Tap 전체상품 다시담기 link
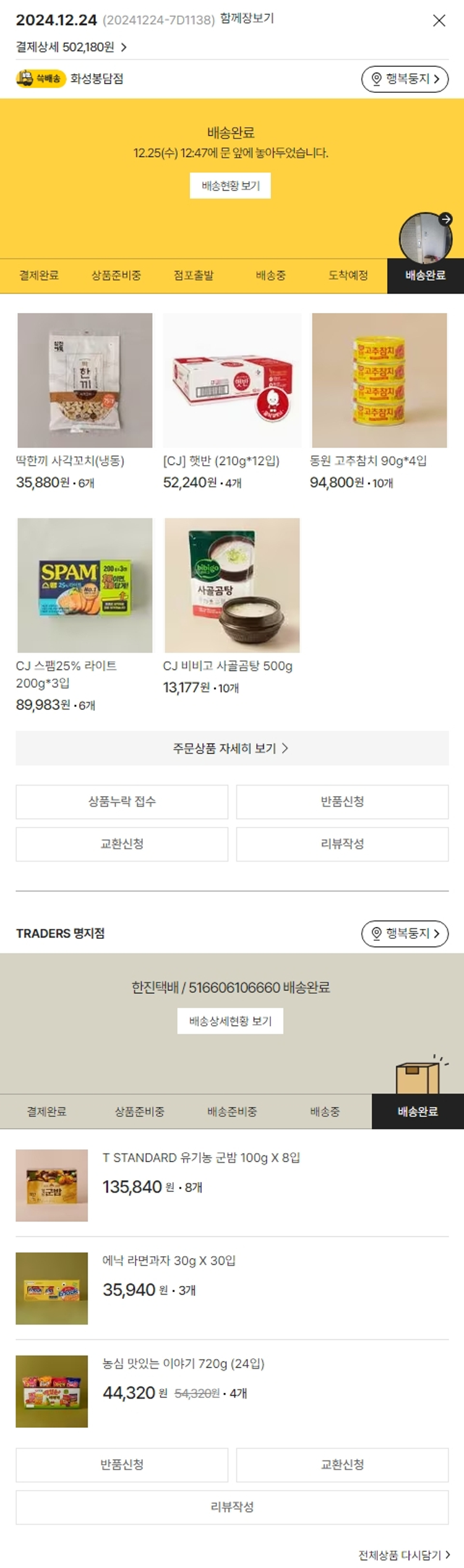 click(x=404, y=1554)
